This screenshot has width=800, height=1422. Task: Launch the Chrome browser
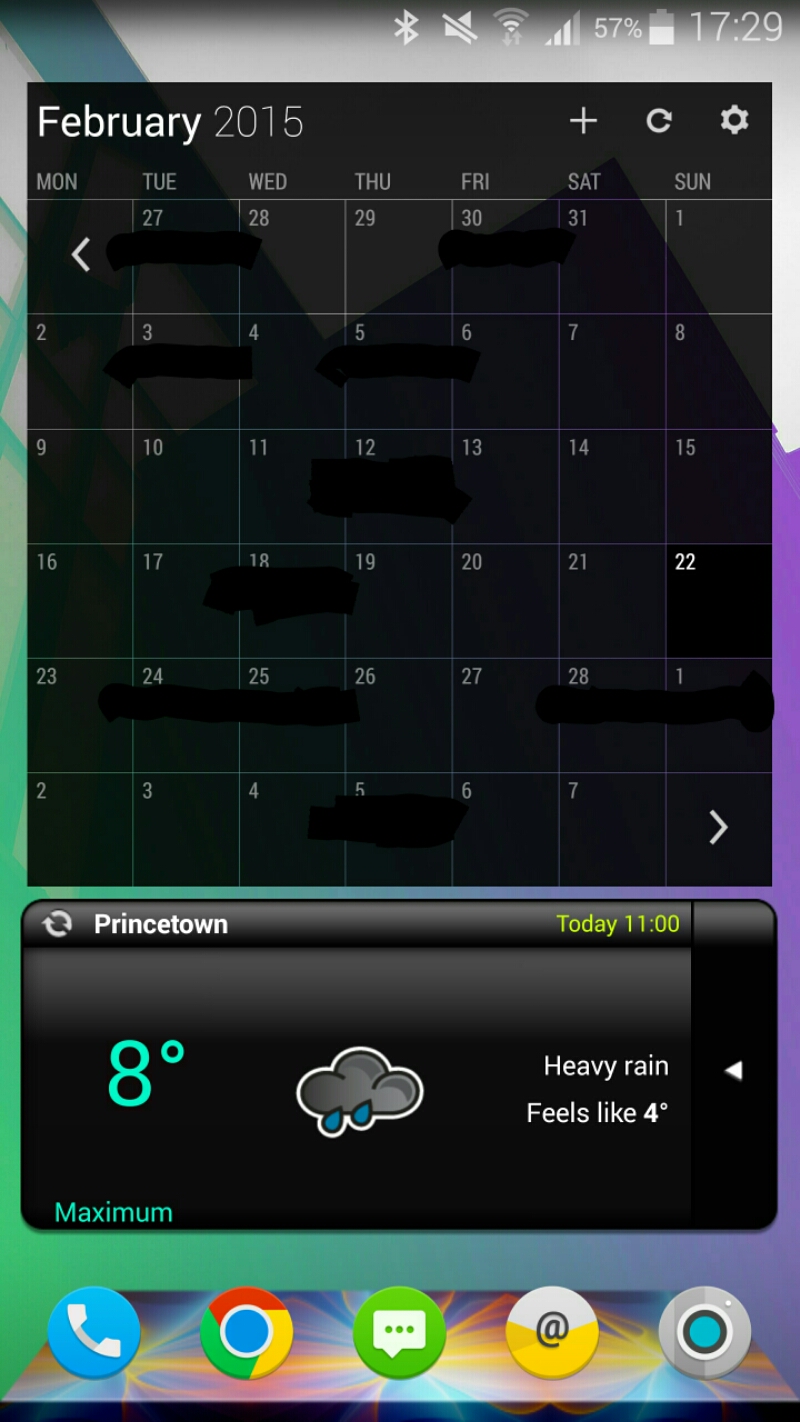coord(246,1333)
